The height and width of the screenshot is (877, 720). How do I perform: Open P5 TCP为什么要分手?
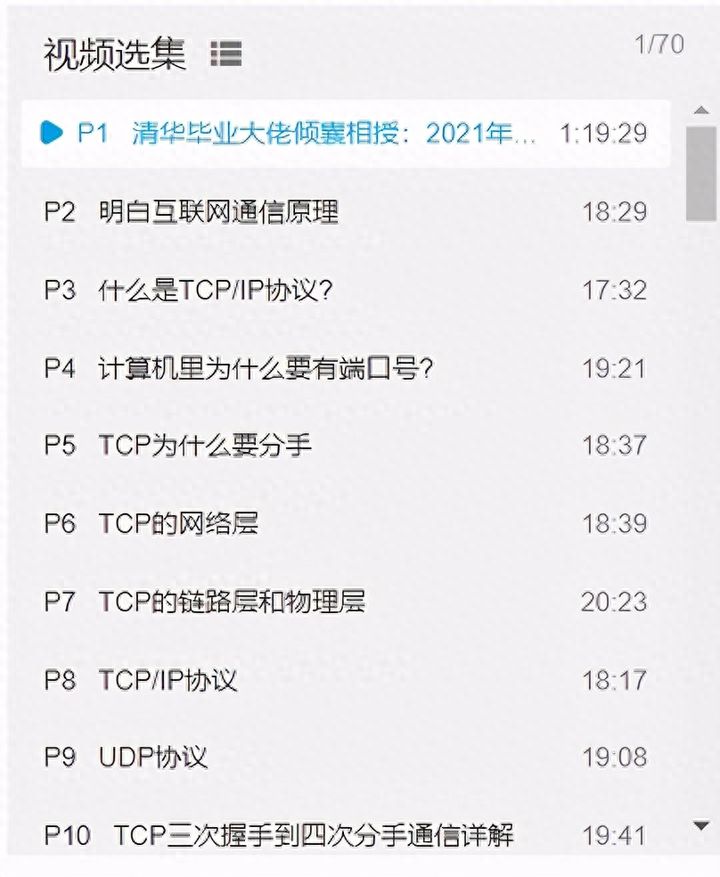pyautogui.click(x=205, y=445)
